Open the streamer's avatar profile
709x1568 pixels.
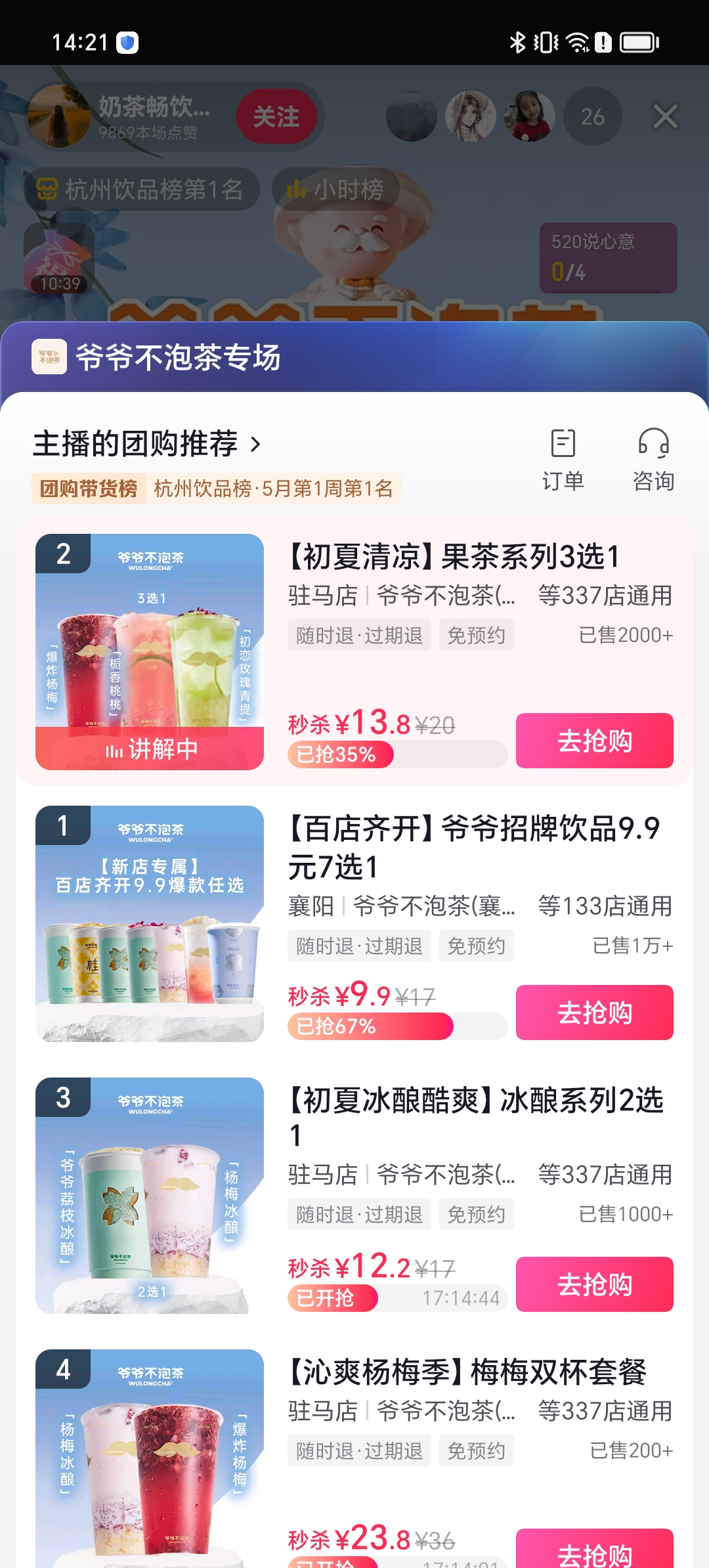click(59, 116)
